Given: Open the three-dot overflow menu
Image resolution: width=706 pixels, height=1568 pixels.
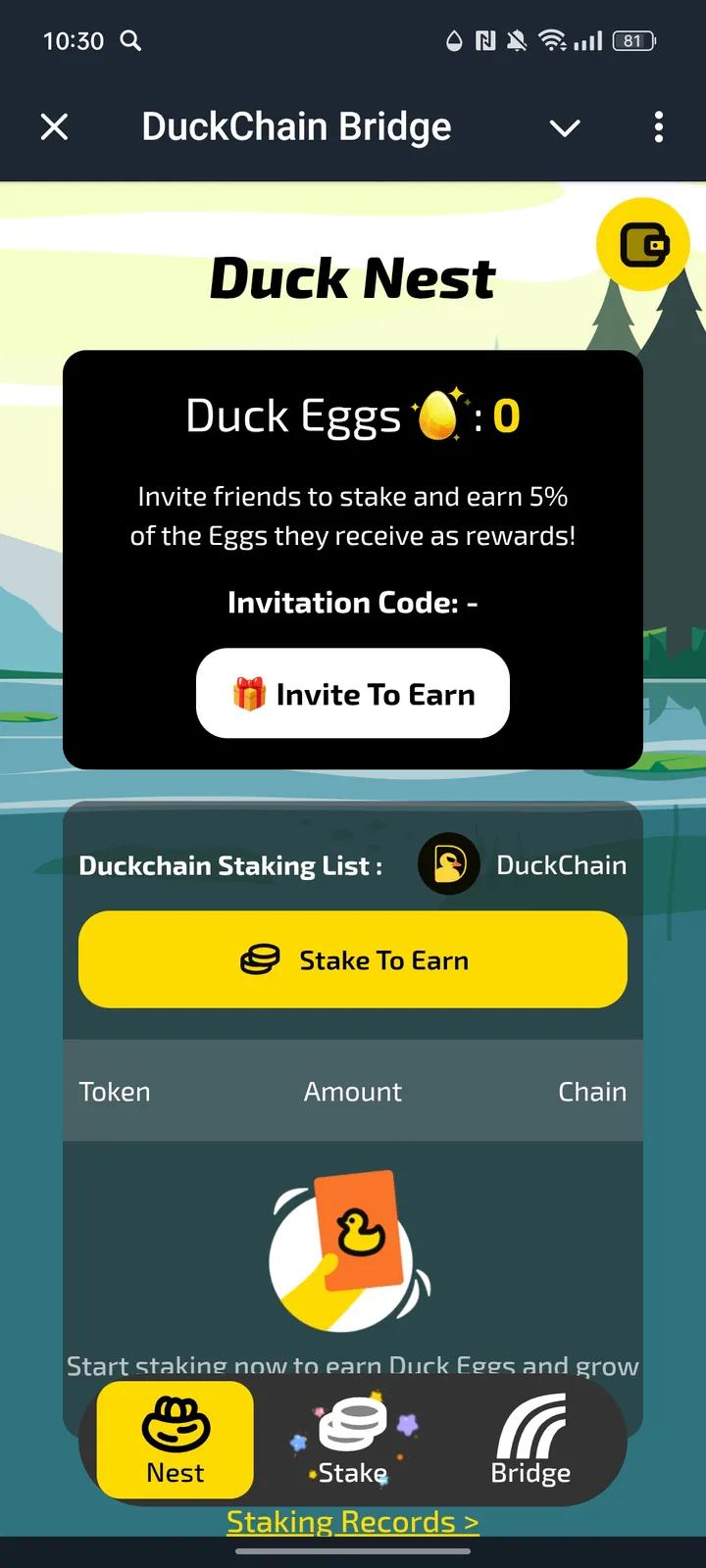Looking at the screenshot, I should [x=659, y=127].
